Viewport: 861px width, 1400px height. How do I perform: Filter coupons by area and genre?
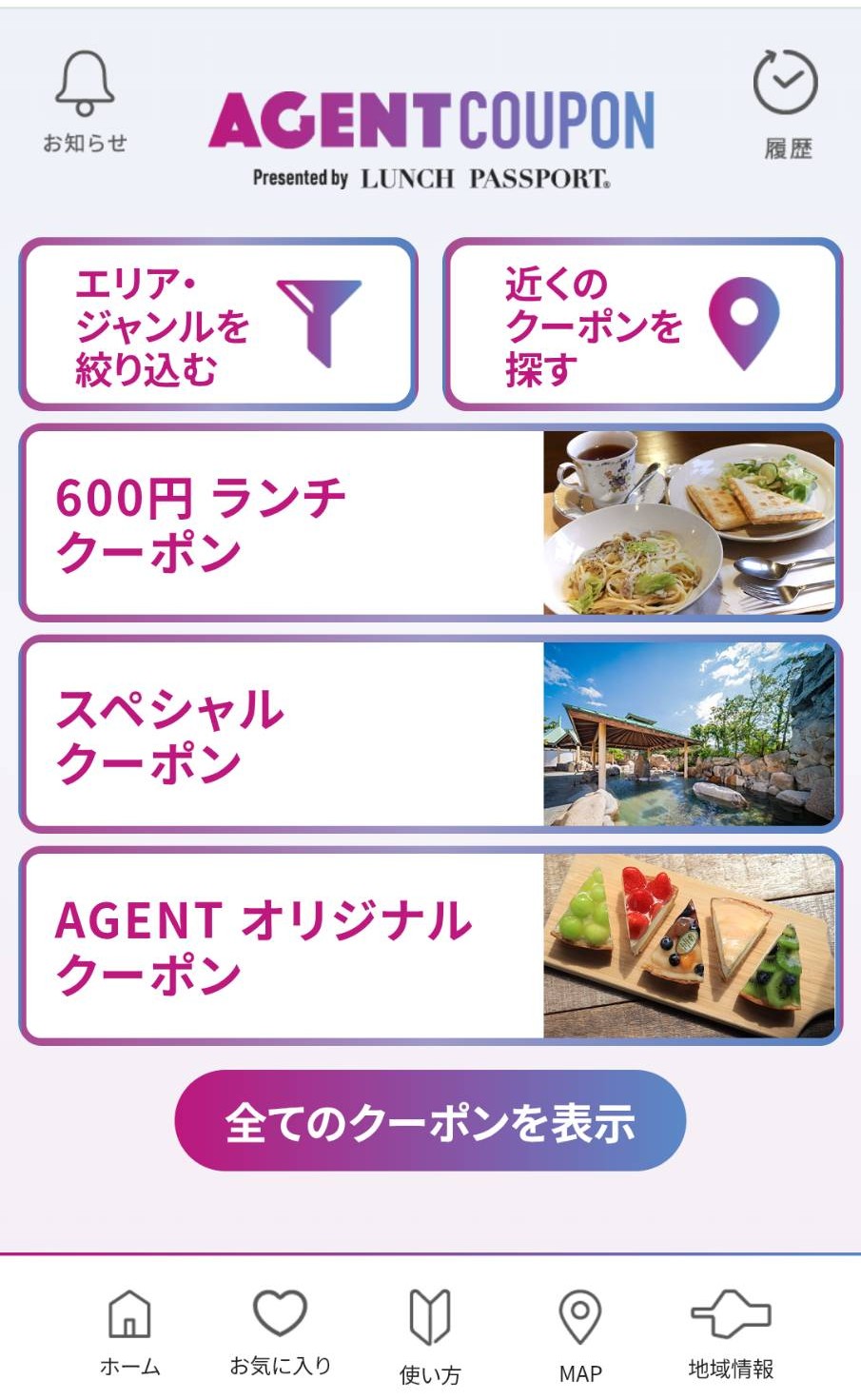(x=219, y=325)
